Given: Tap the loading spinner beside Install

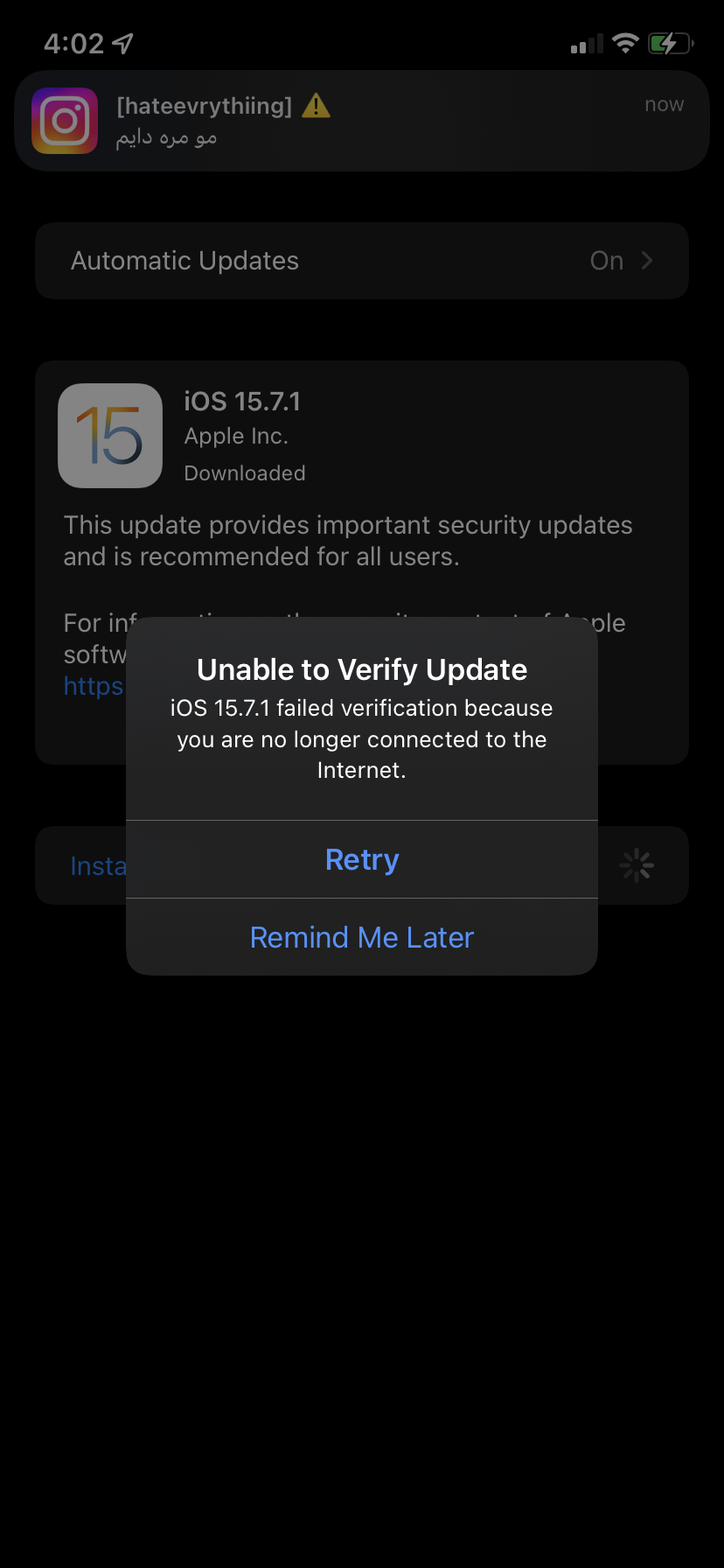Looking at the screenshot, I should click(636, 864).
